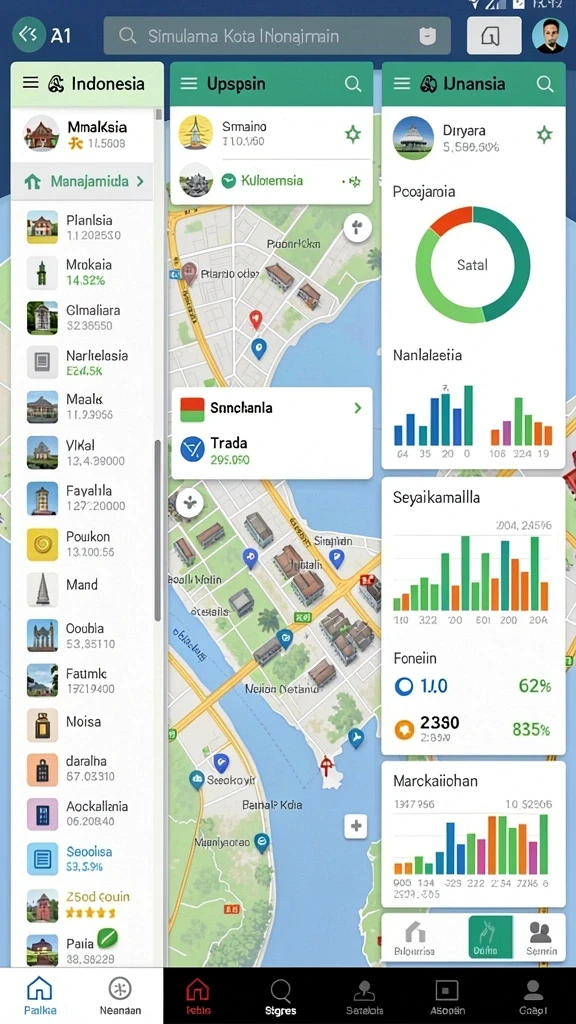Open the Aockallania list item
The image size is (576, 1024).
click(82, 813)
